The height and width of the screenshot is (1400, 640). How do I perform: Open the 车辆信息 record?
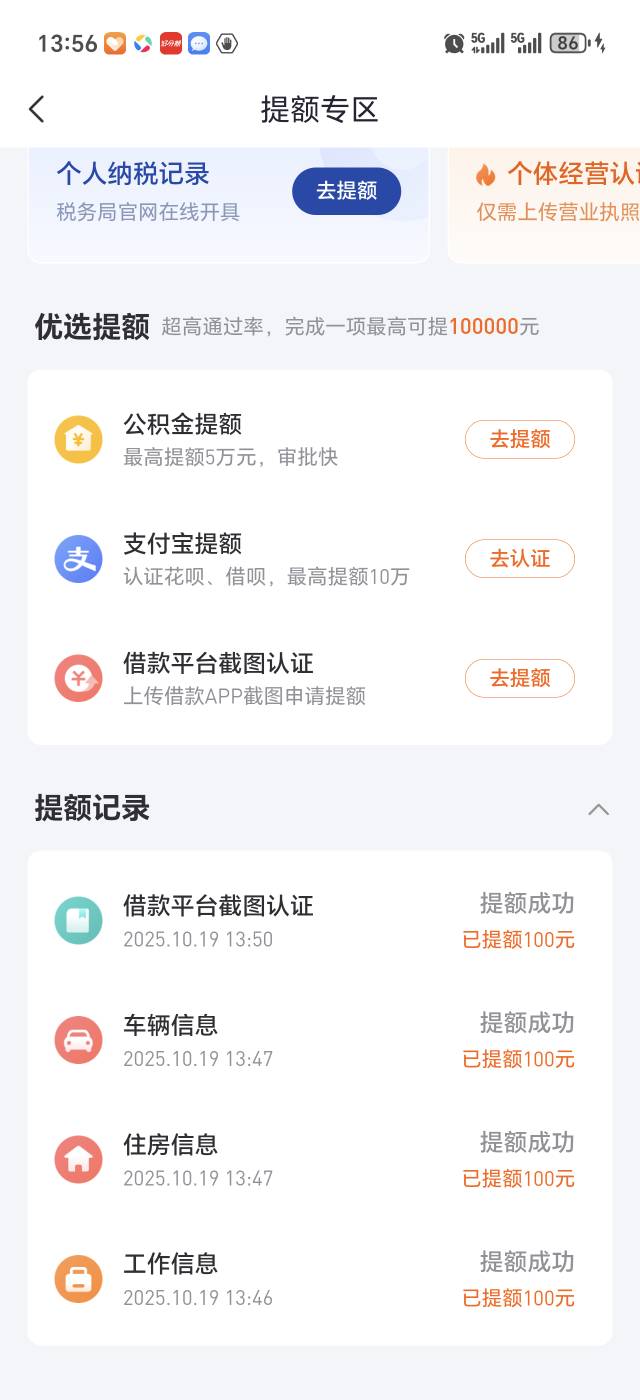point(320,1040)
